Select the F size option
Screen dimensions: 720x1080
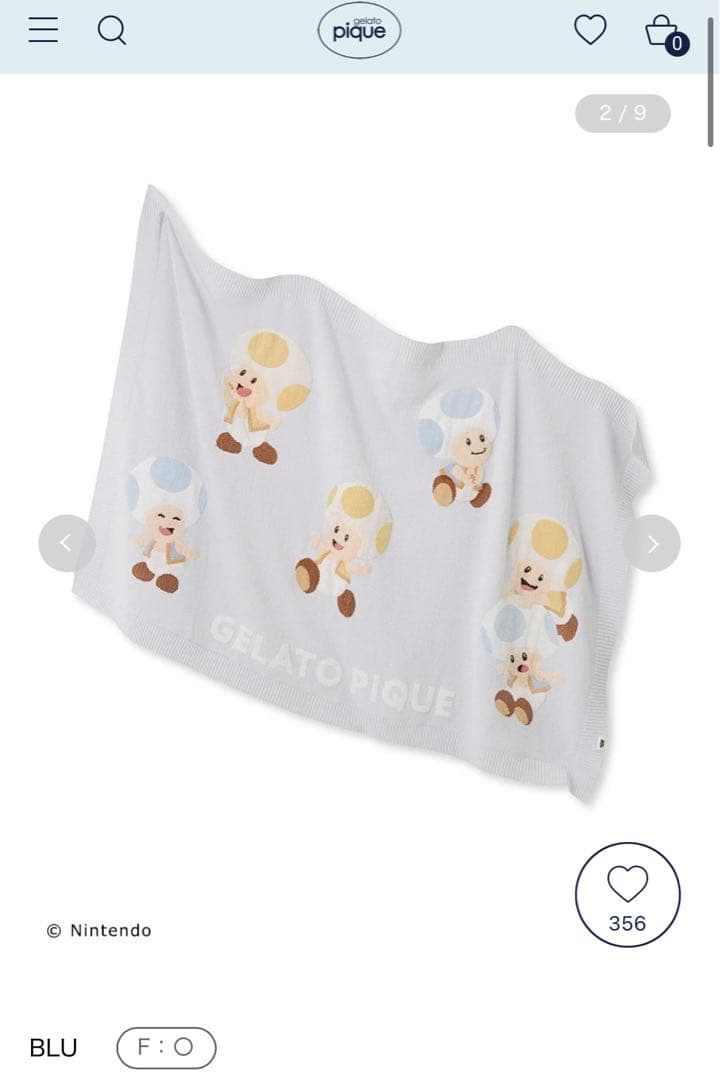pos(166,1047)
